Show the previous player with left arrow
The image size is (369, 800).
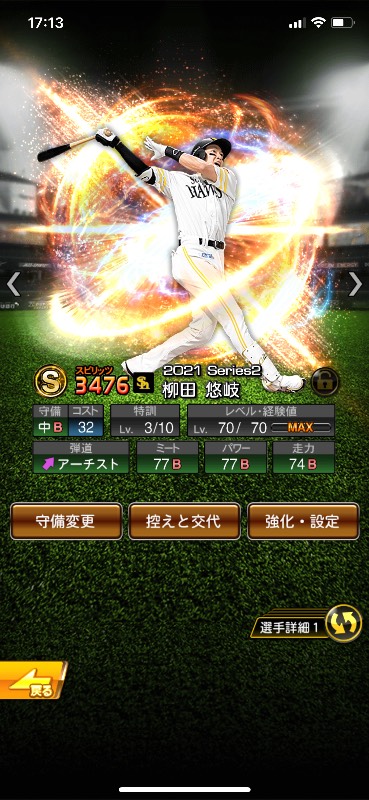13,284
